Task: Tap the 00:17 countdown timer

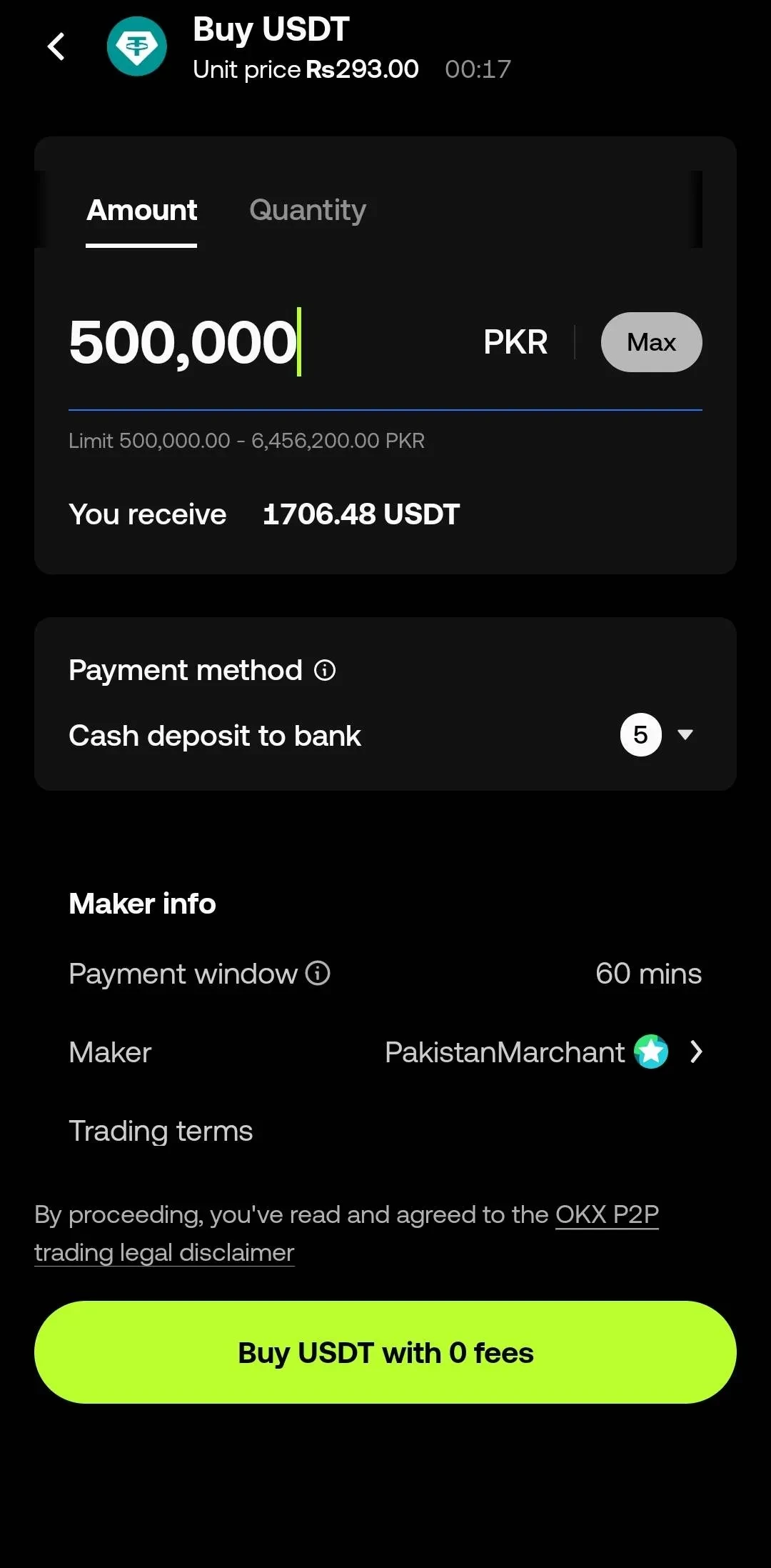Action: [x=478, y=69]
